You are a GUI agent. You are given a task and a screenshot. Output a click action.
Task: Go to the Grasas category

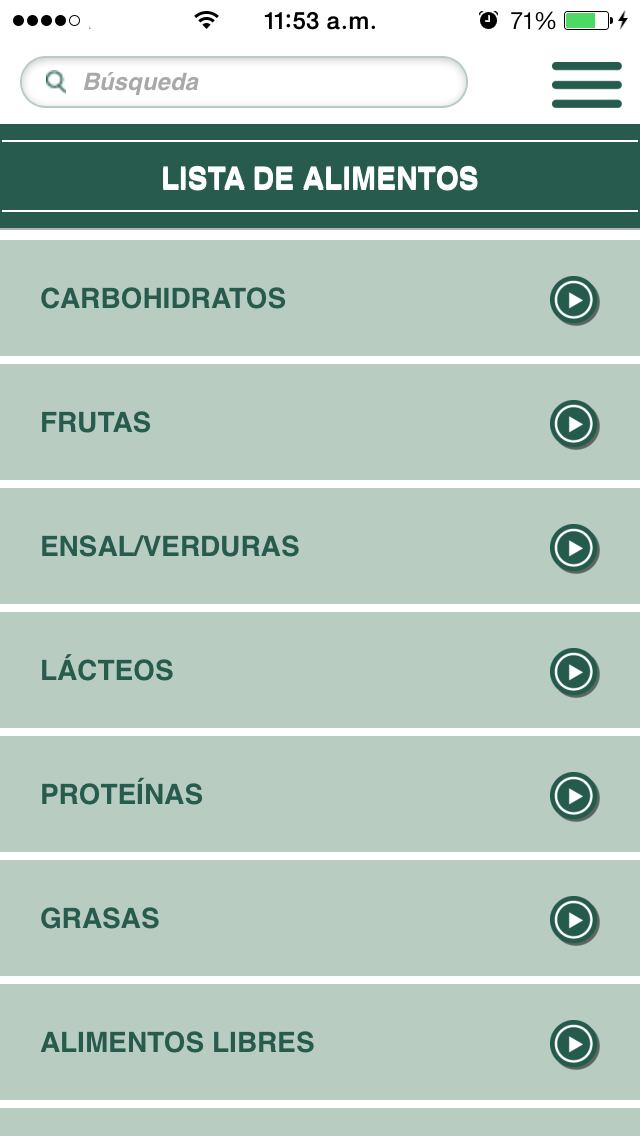click(x=320, y=919)
